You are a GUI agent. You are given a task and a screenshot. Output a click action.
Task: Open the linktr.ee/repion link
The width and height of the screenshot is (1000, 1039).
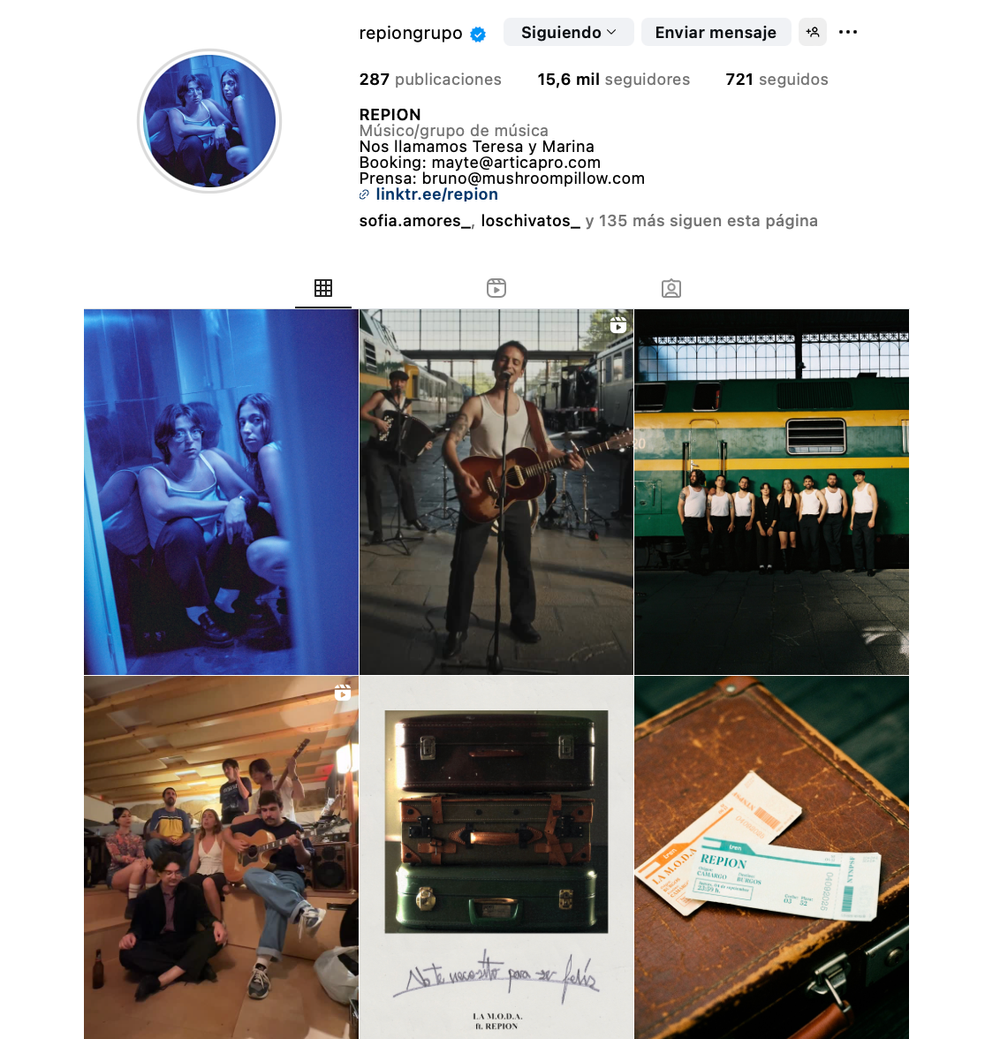coord(436,194)
